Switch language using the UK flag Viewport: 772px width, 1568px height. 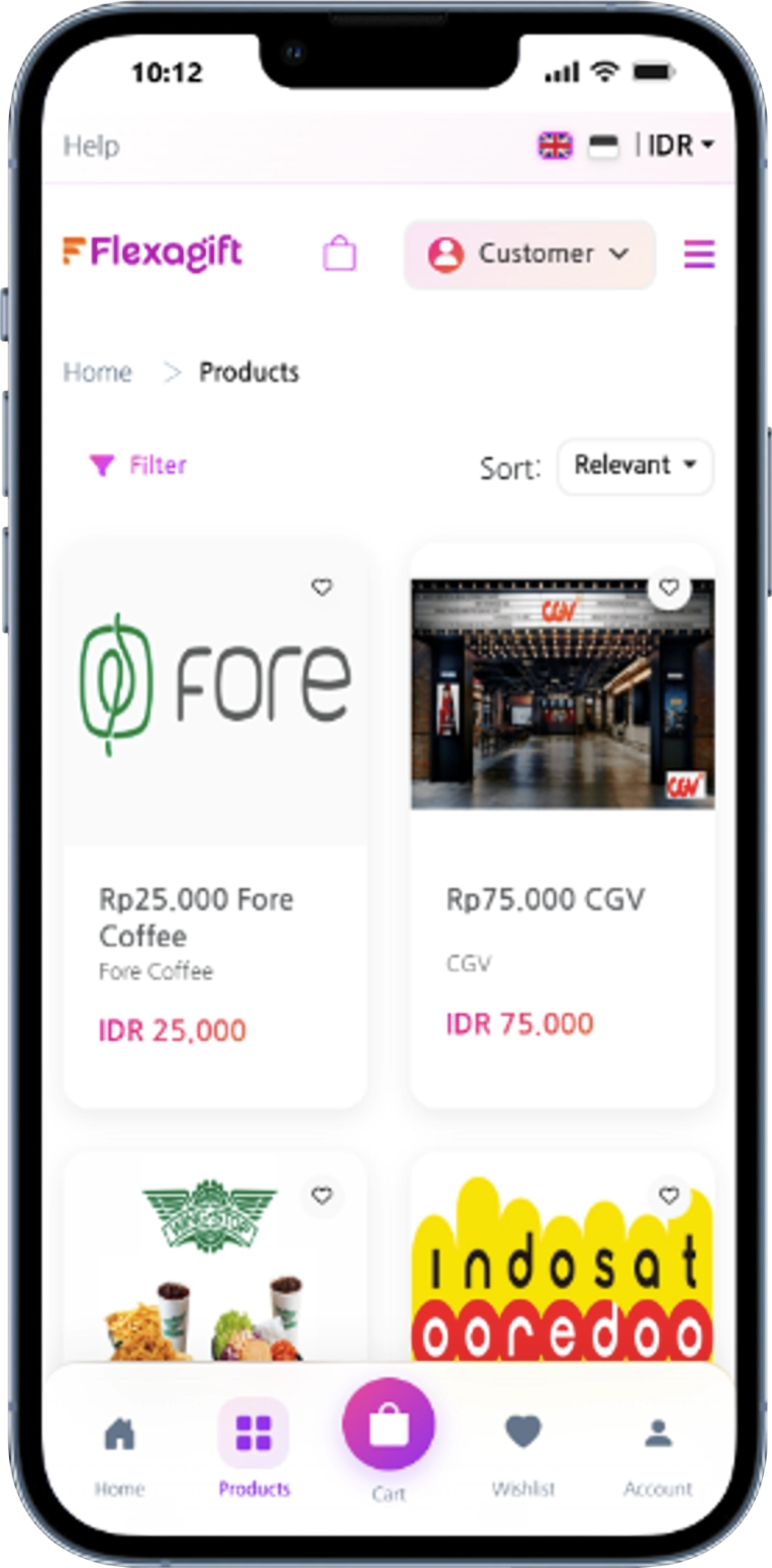pyautogui.click(x=555, y=147)
